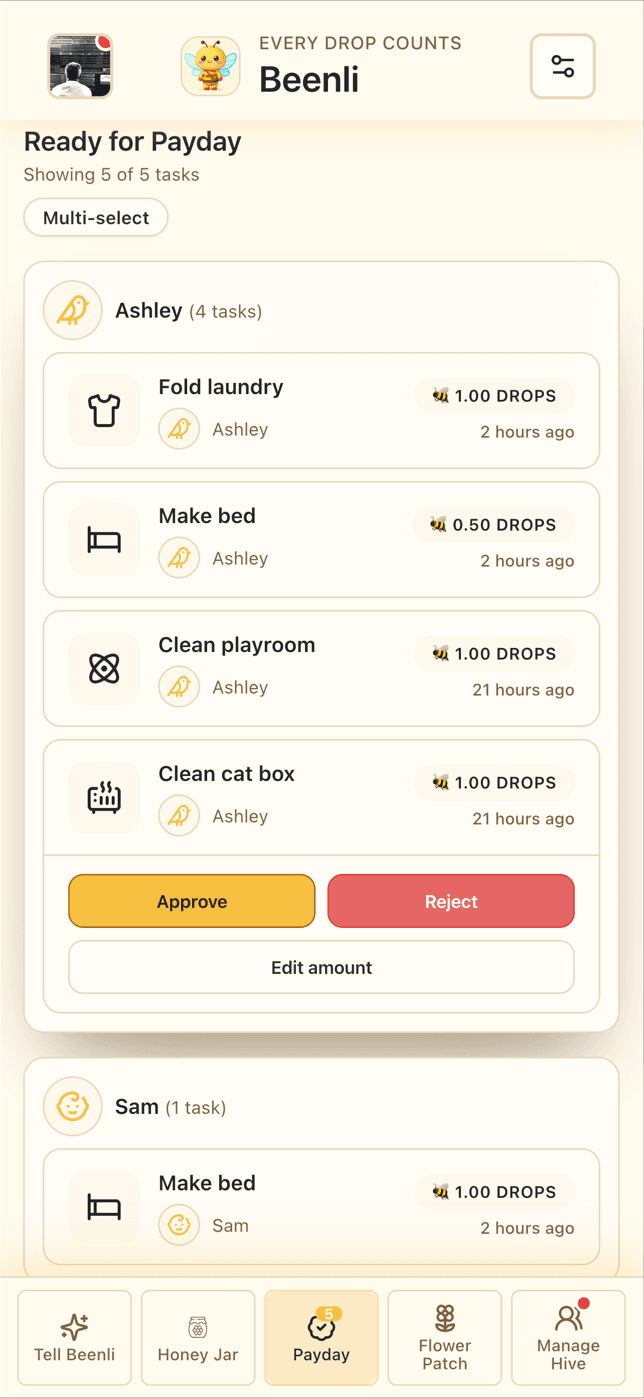
Task: Enable Multi-select mode
Action: click(96, 217)
